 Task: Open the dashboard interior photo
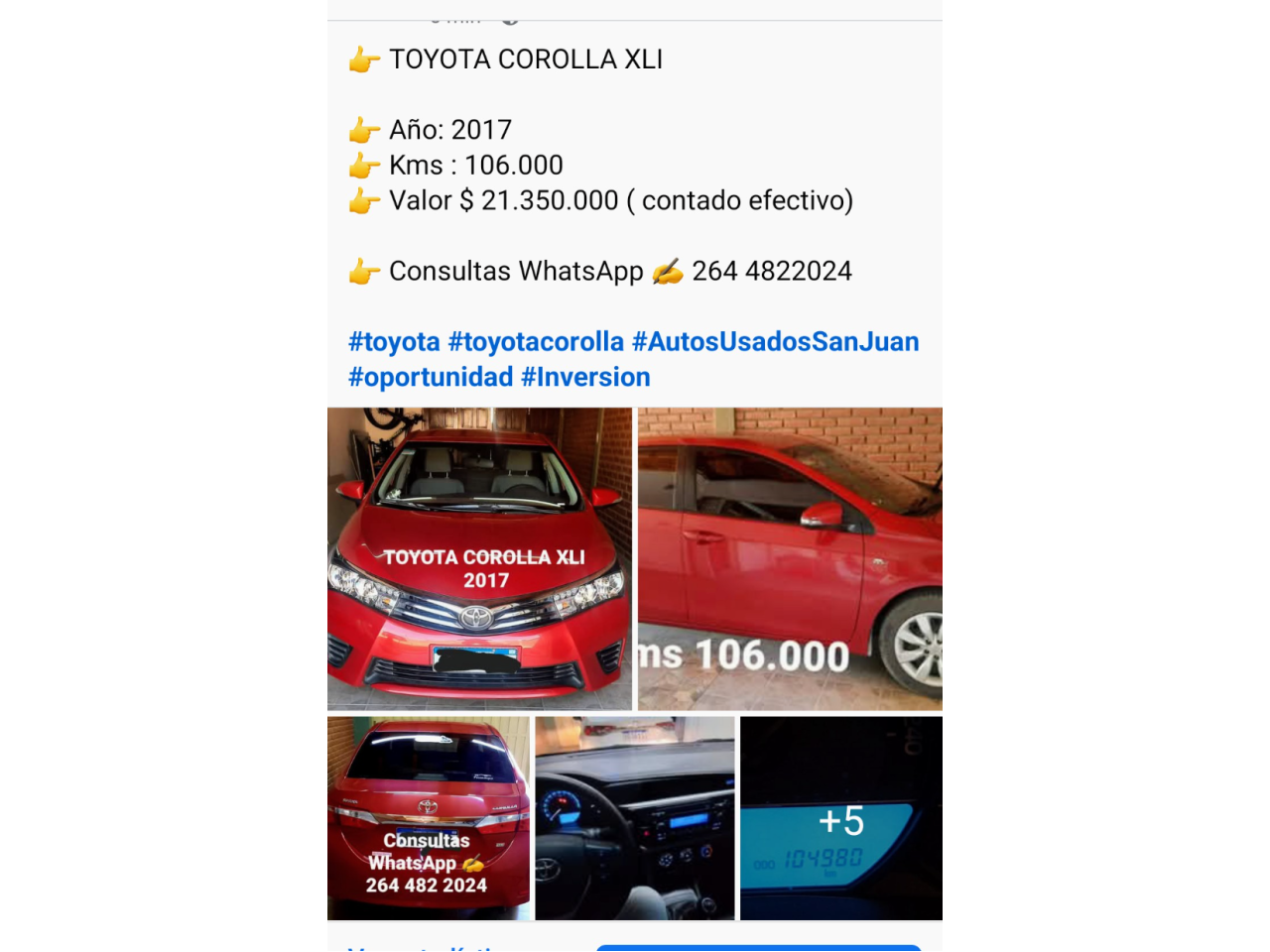[x=635, y=818]
